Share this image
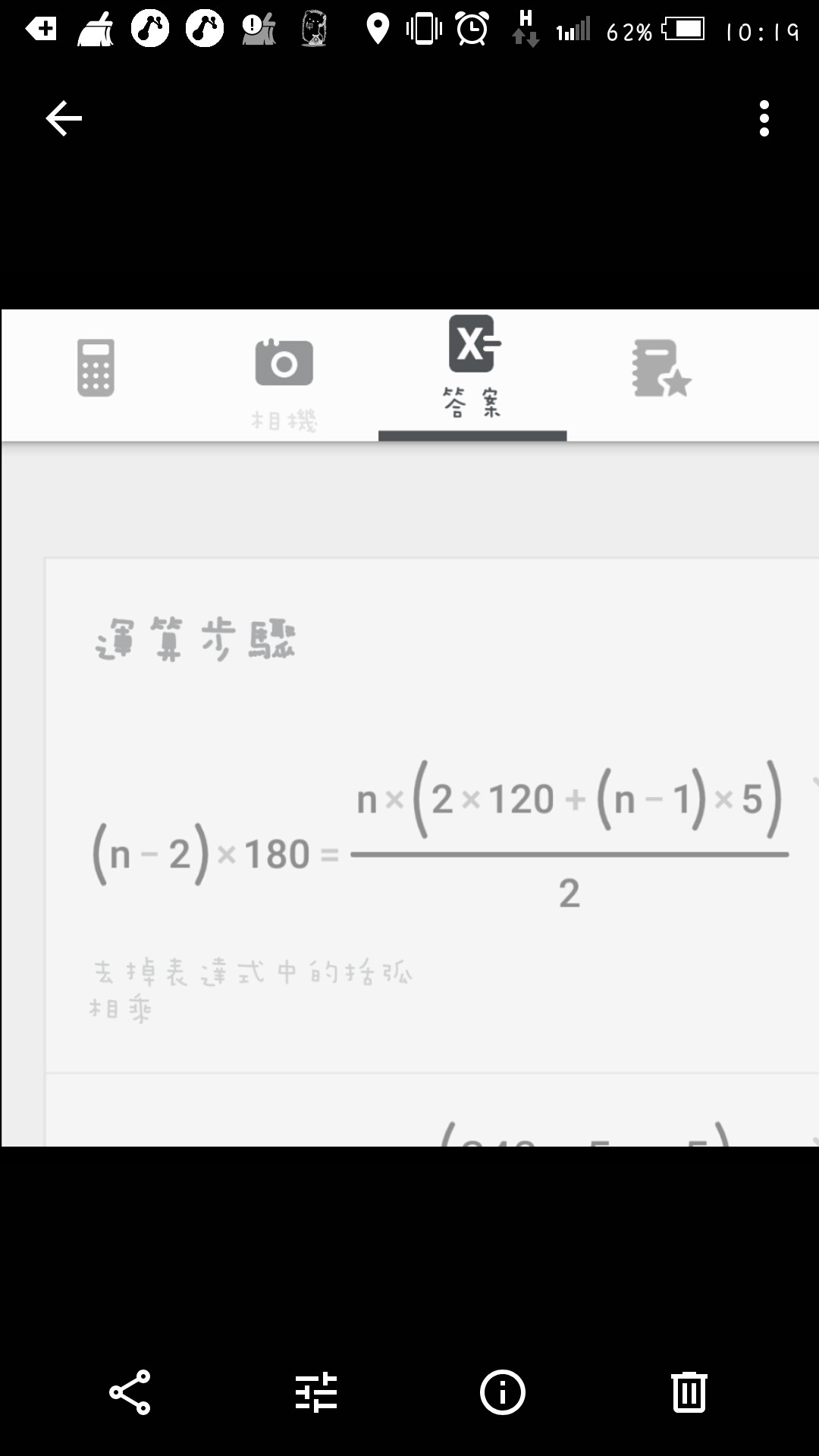This screenshot has height=1456, width=819. point(130,1392)
